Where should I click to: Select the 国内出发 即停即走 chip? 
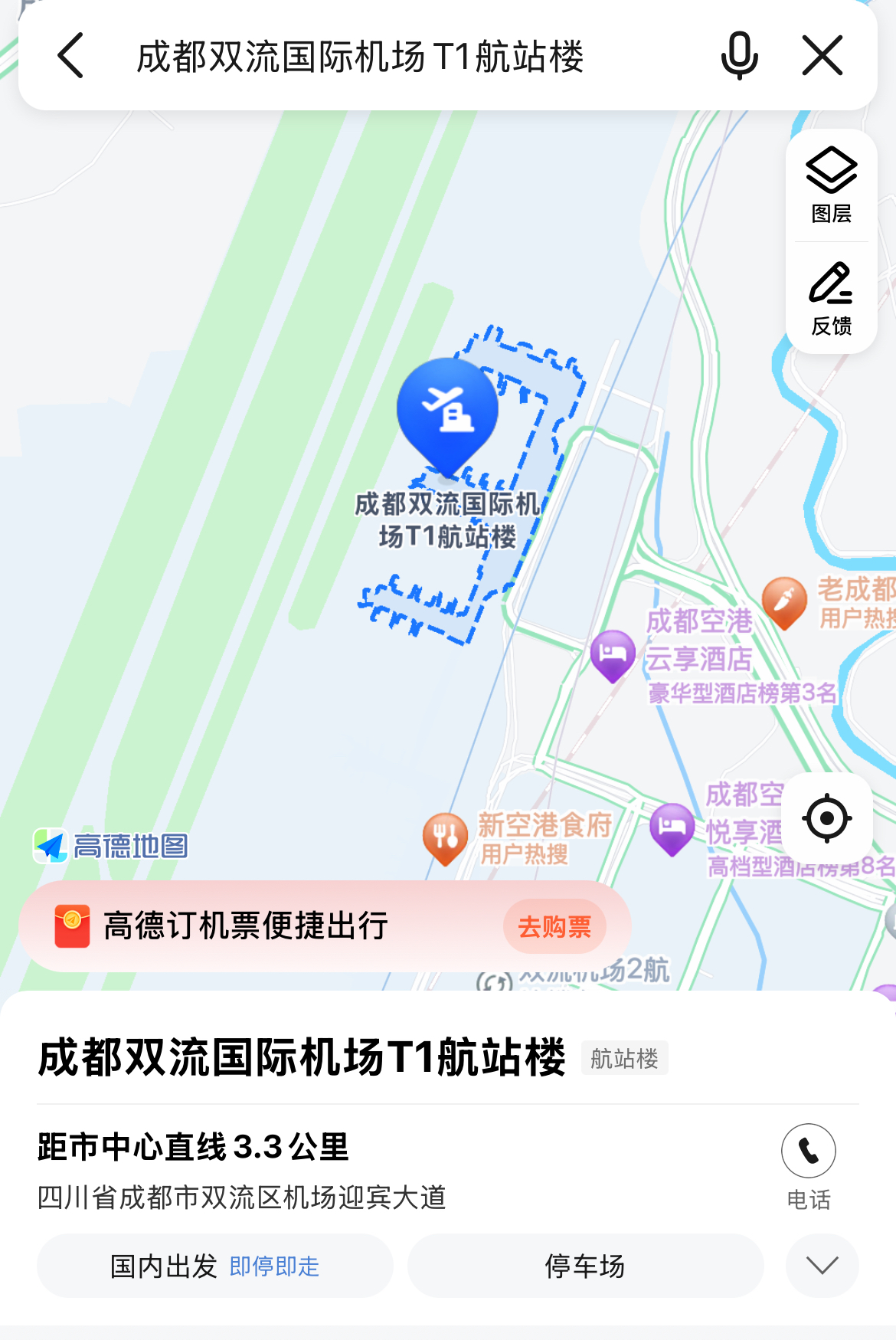click(215, 1266)
